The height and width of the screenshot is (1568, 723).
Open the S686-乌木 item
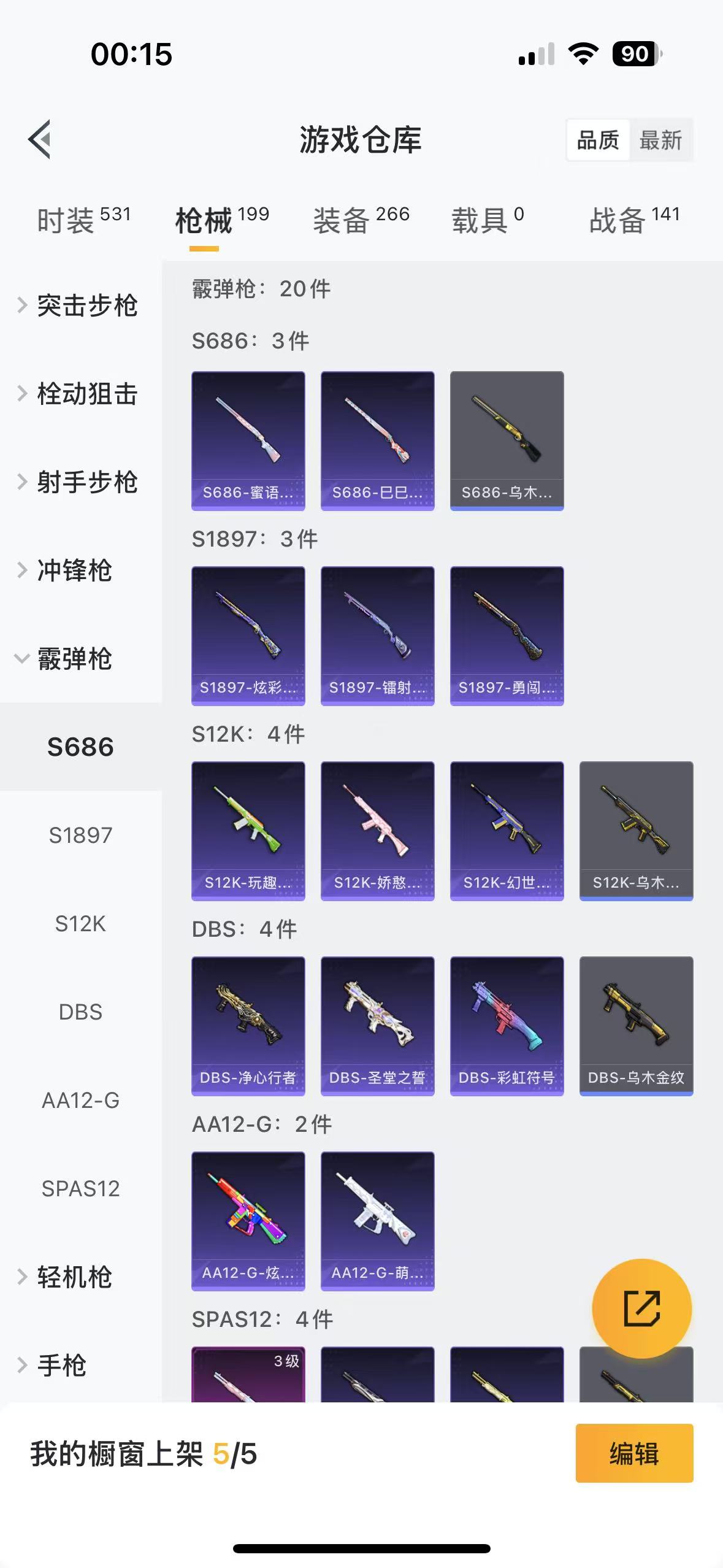click(507, 440)
